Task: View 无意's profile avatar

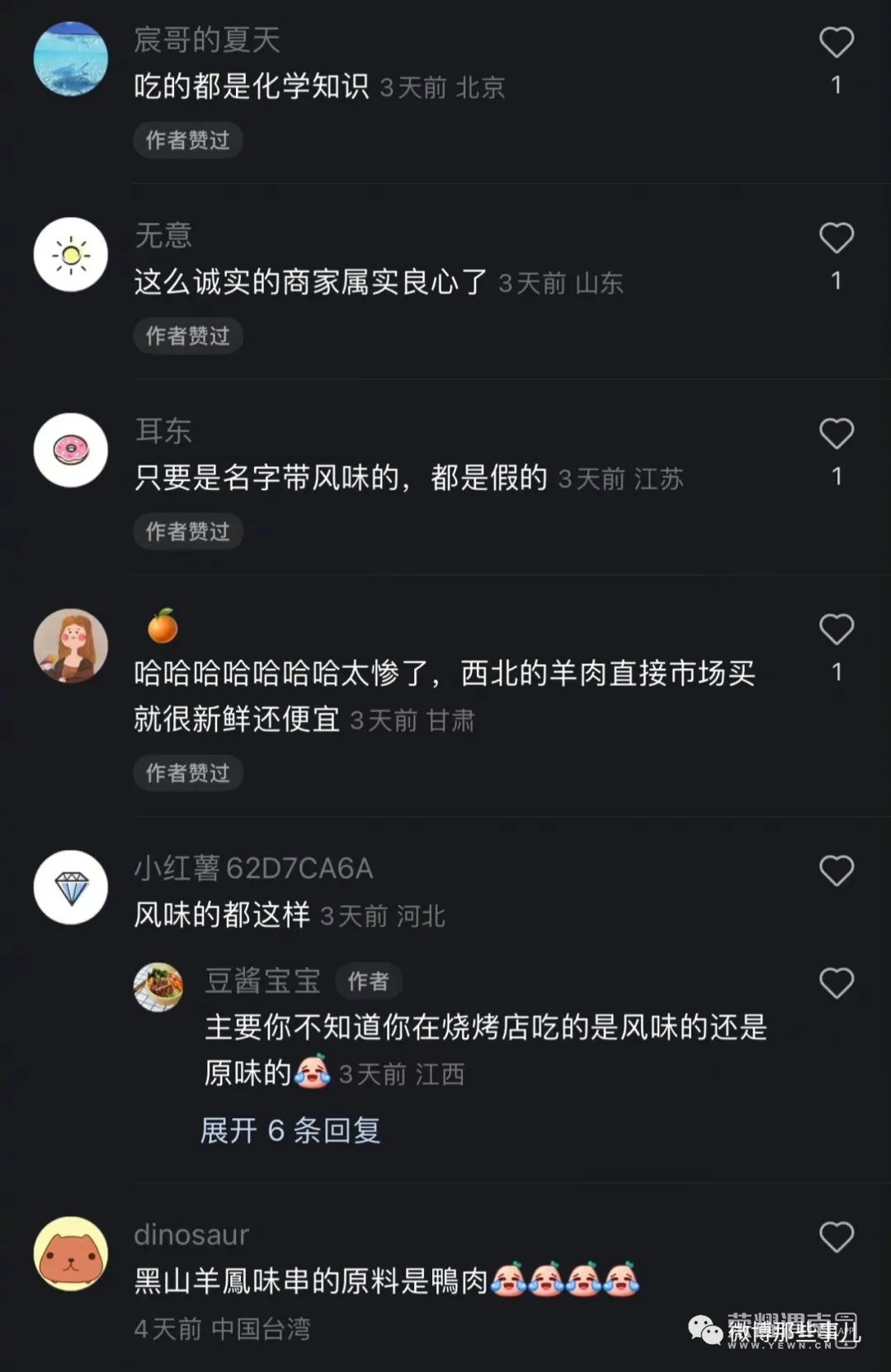Action: pyautogui.click(x=71, y=255)
